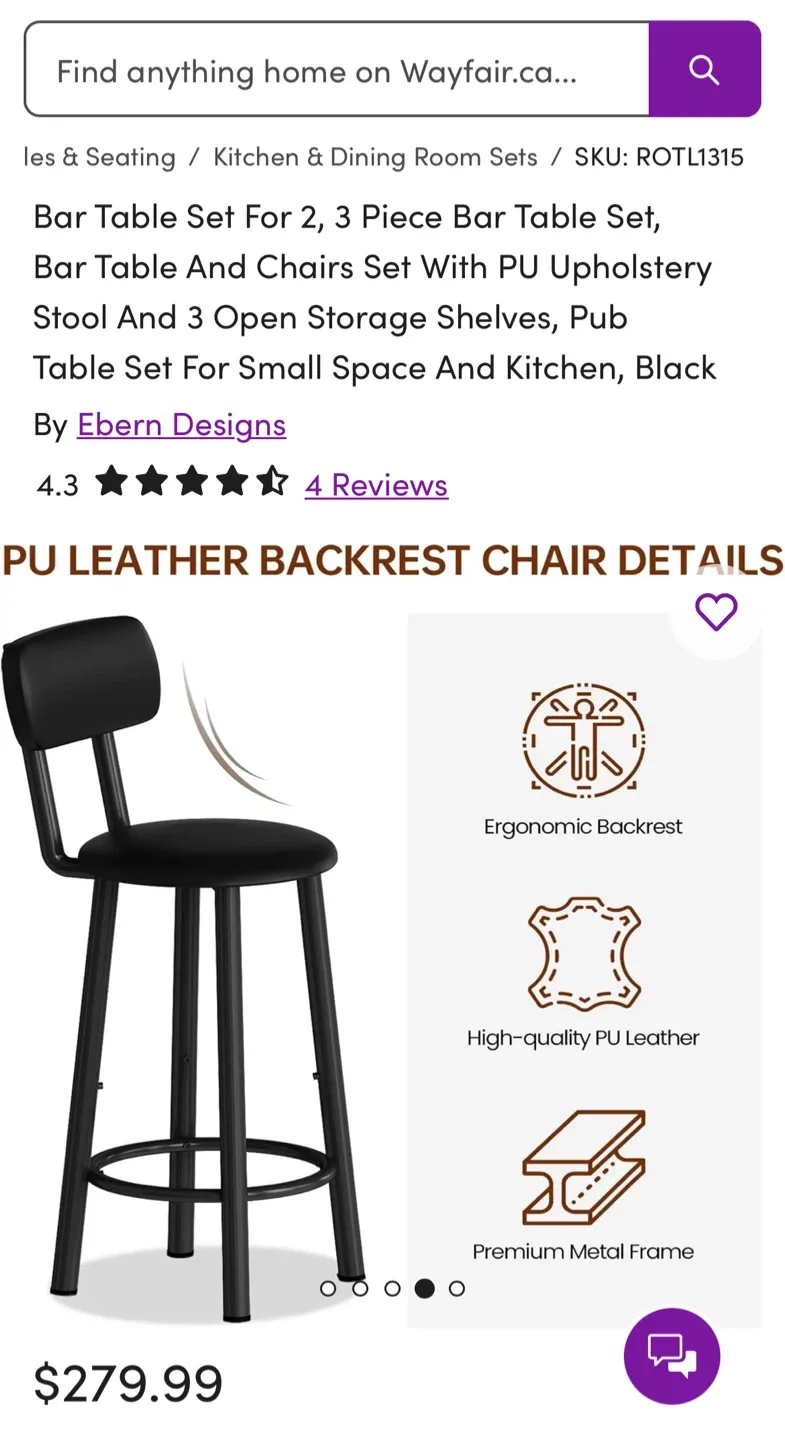Image resolution: width=785 pixels, height=1440 pixels.
Task: Save the bar table set to favorites
Action: (x=715, y=612)
